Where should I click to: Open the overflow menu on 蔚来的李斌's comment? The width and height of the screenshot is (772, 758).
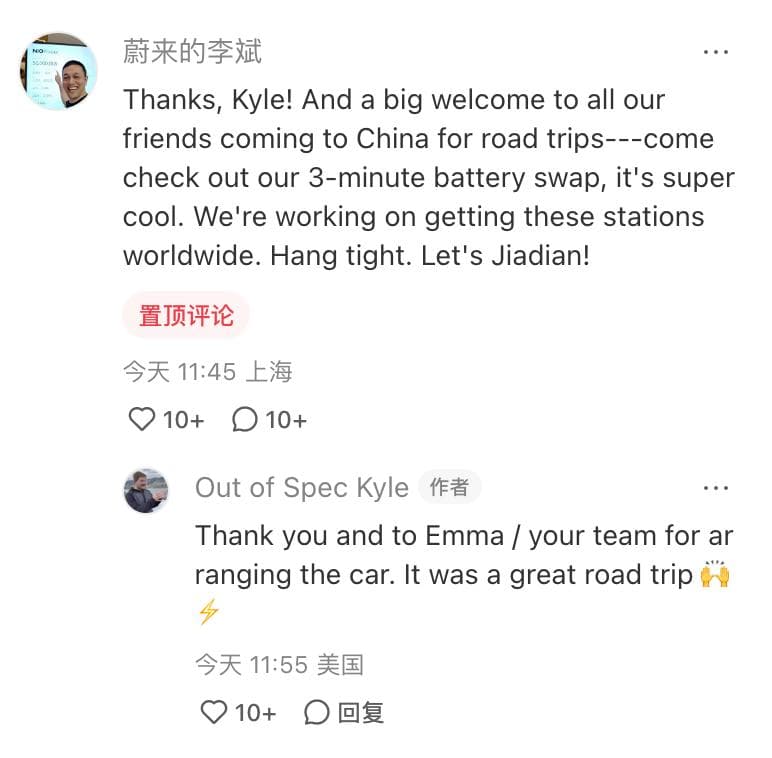pyautogui.click(x=715, y=52)
